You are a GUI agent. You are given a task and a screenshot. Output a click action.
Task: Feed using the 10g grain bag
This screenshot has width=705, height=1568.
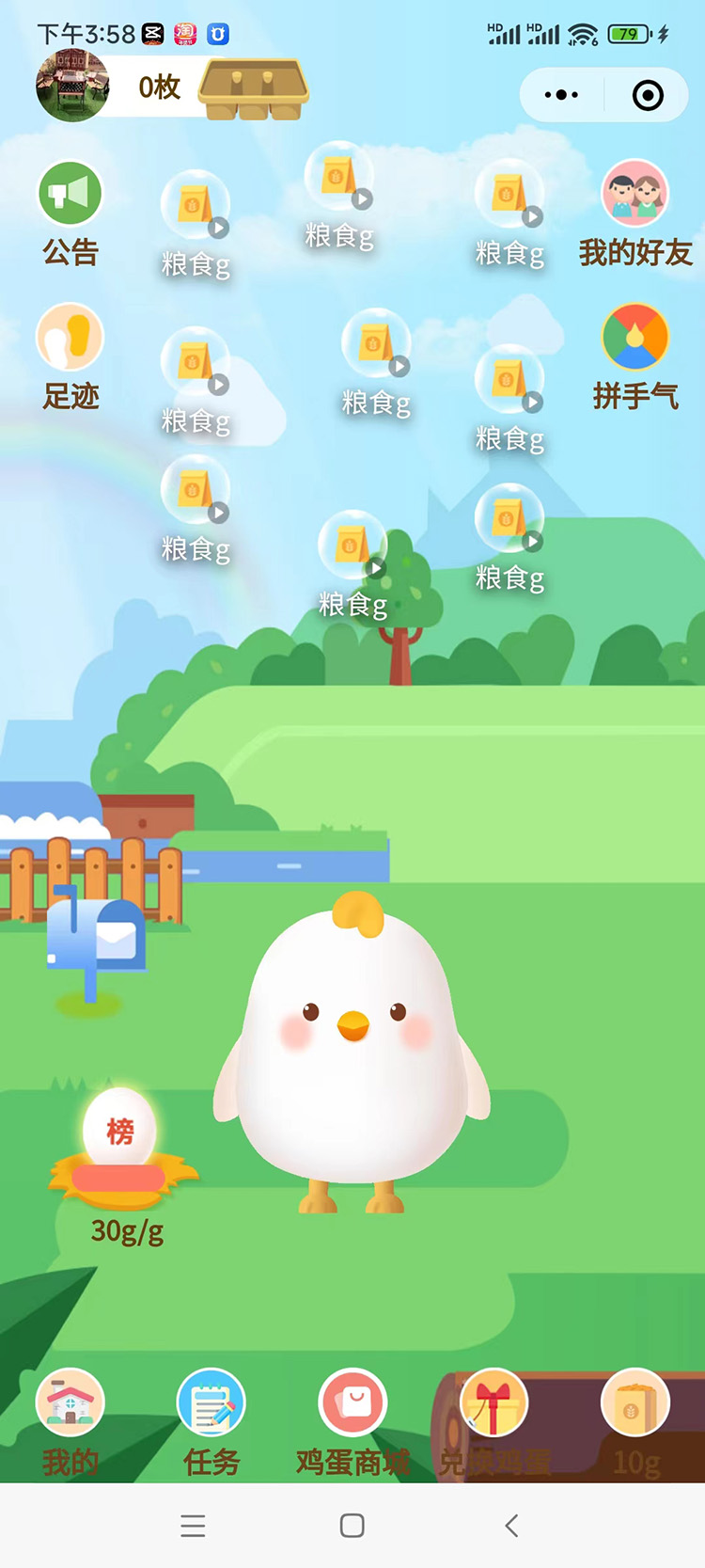(x=635, y=1404)
